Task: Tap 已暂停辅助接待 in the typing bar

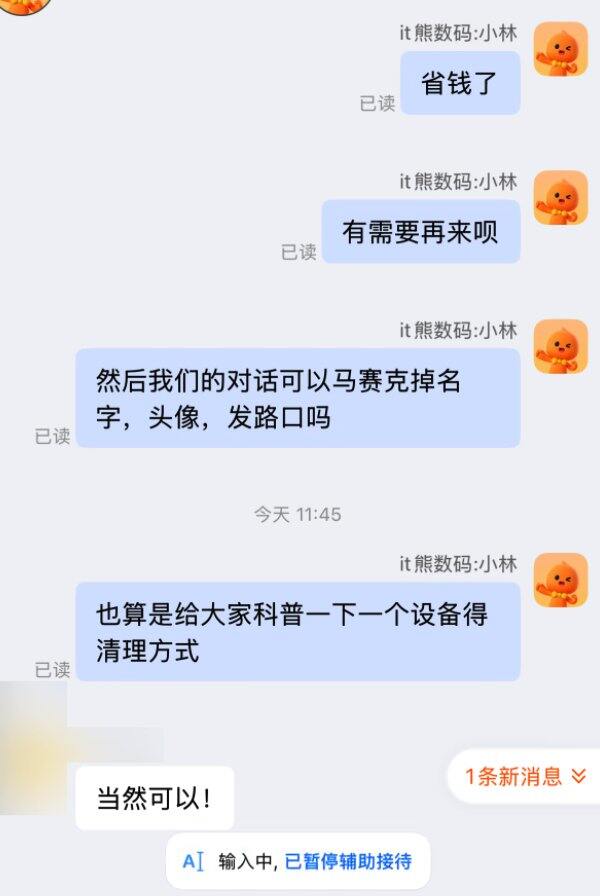Action: [348, 861]
